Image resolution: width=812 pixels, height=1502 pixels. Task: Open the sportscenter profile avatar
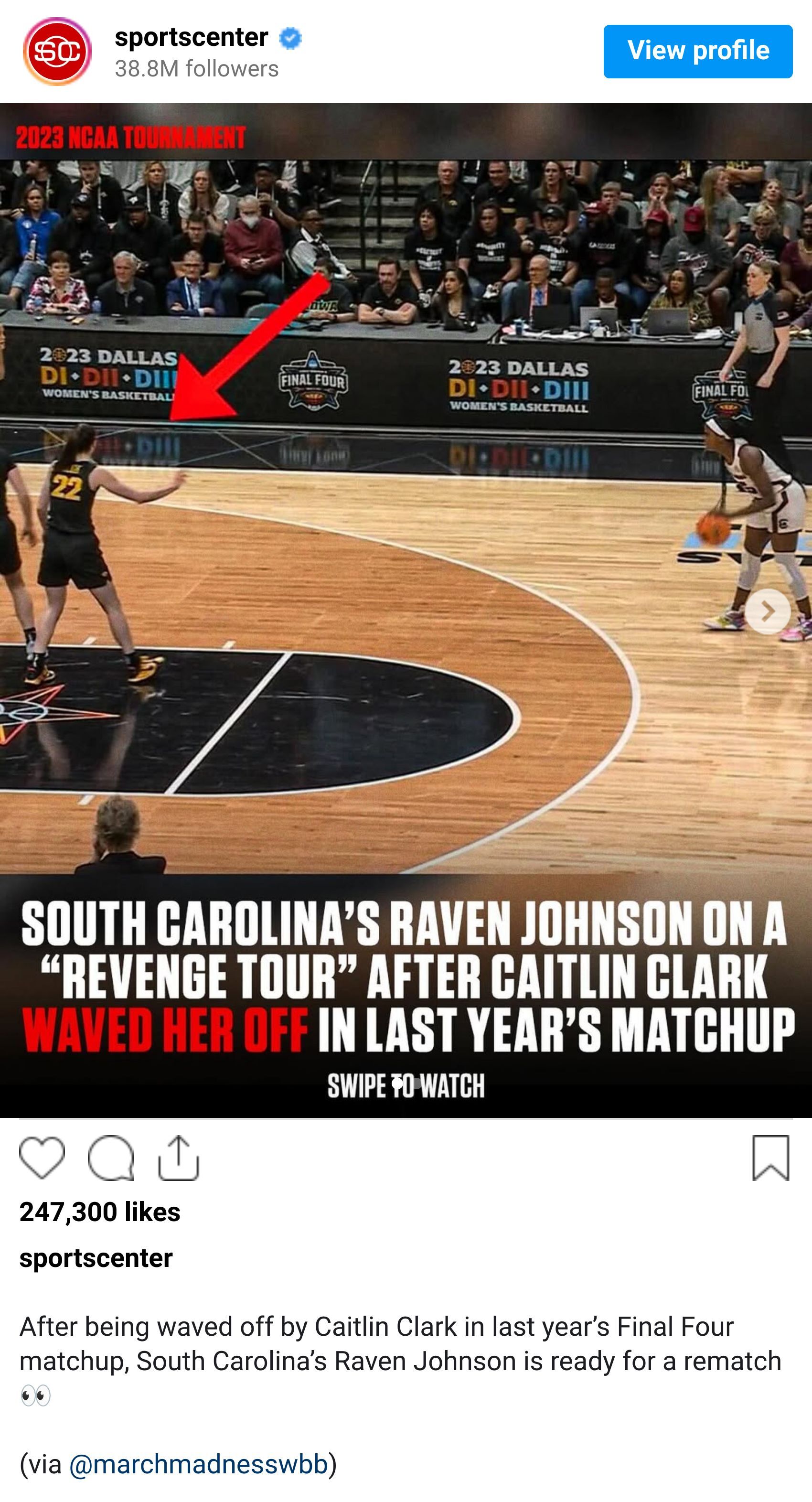click(x=56, y=51)
